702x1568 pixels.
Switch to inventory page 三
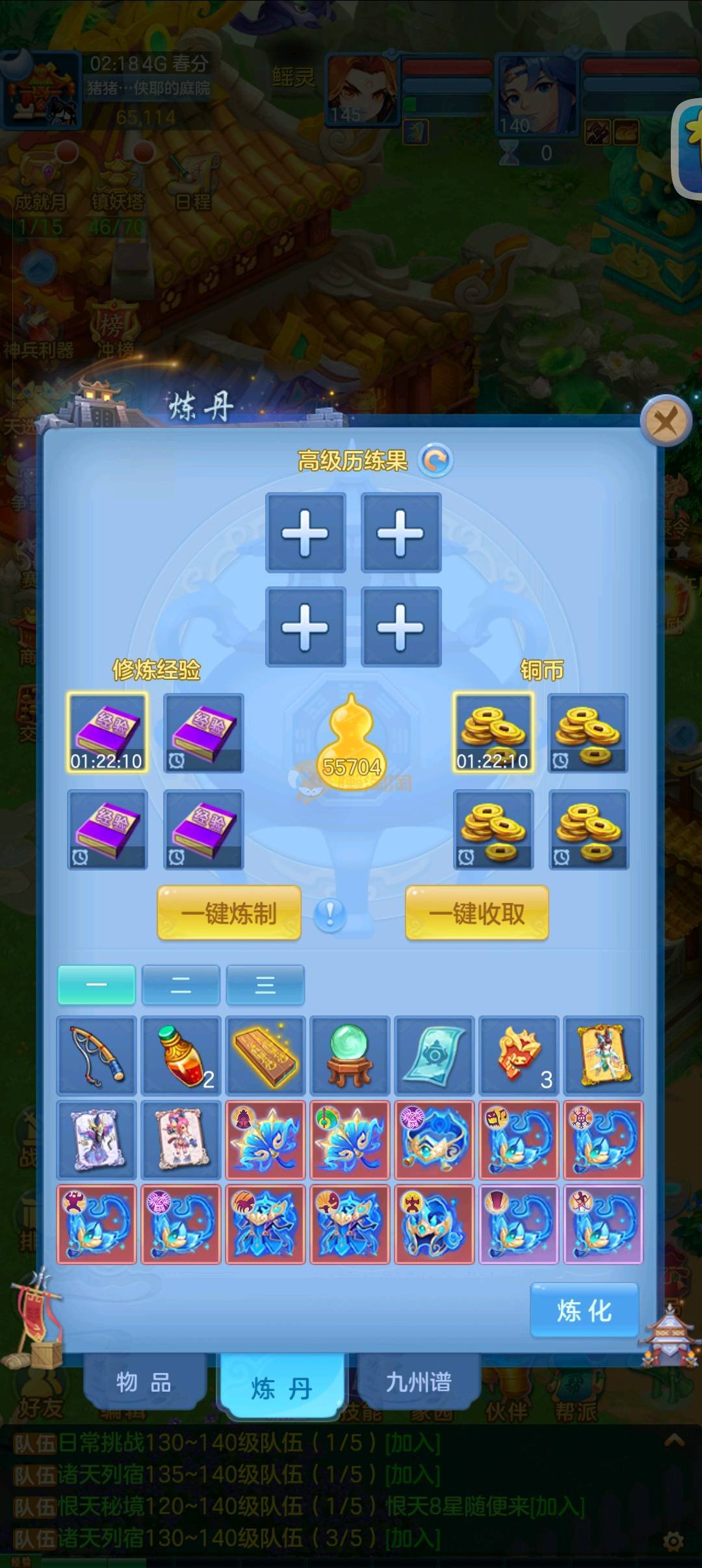[265, 985]
